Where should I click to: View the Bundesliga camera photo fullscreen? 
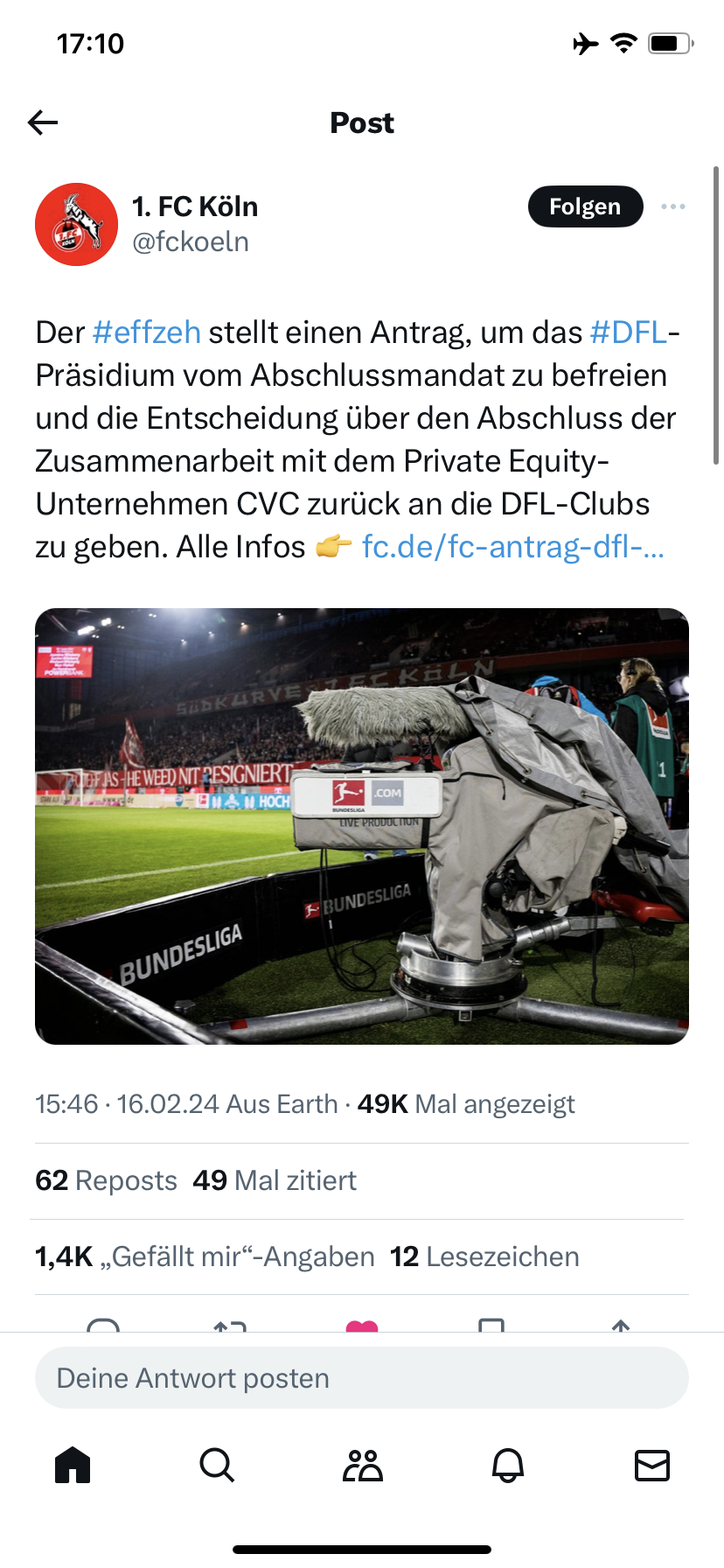point(362,826)
